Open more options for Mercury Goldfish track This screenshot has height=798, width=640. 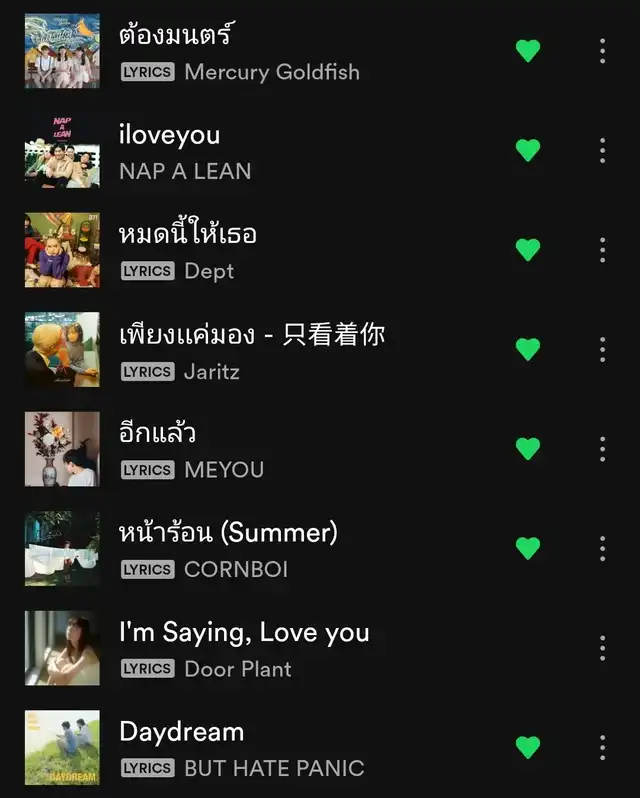pos(602,51)
